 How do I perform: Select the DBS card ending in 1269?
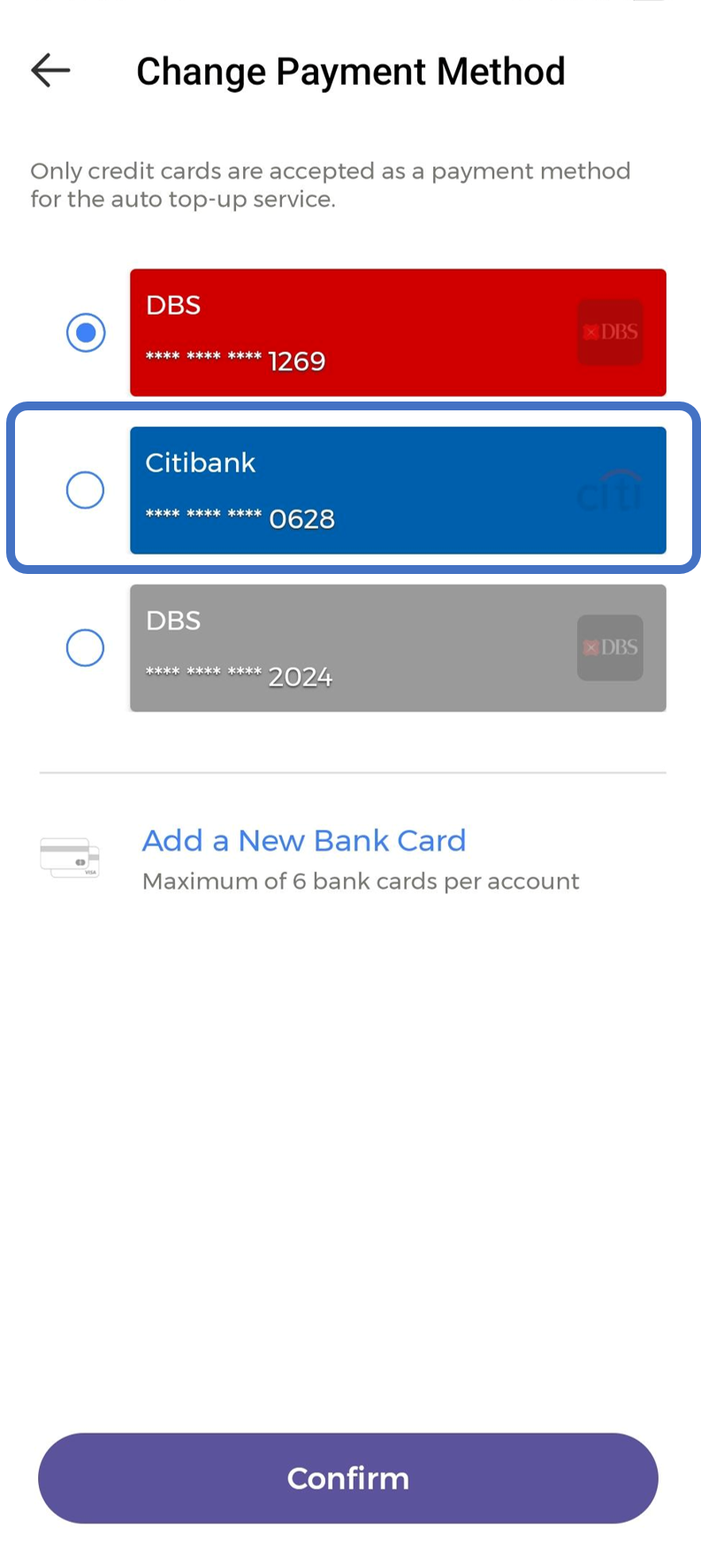(x=86, y=333)
